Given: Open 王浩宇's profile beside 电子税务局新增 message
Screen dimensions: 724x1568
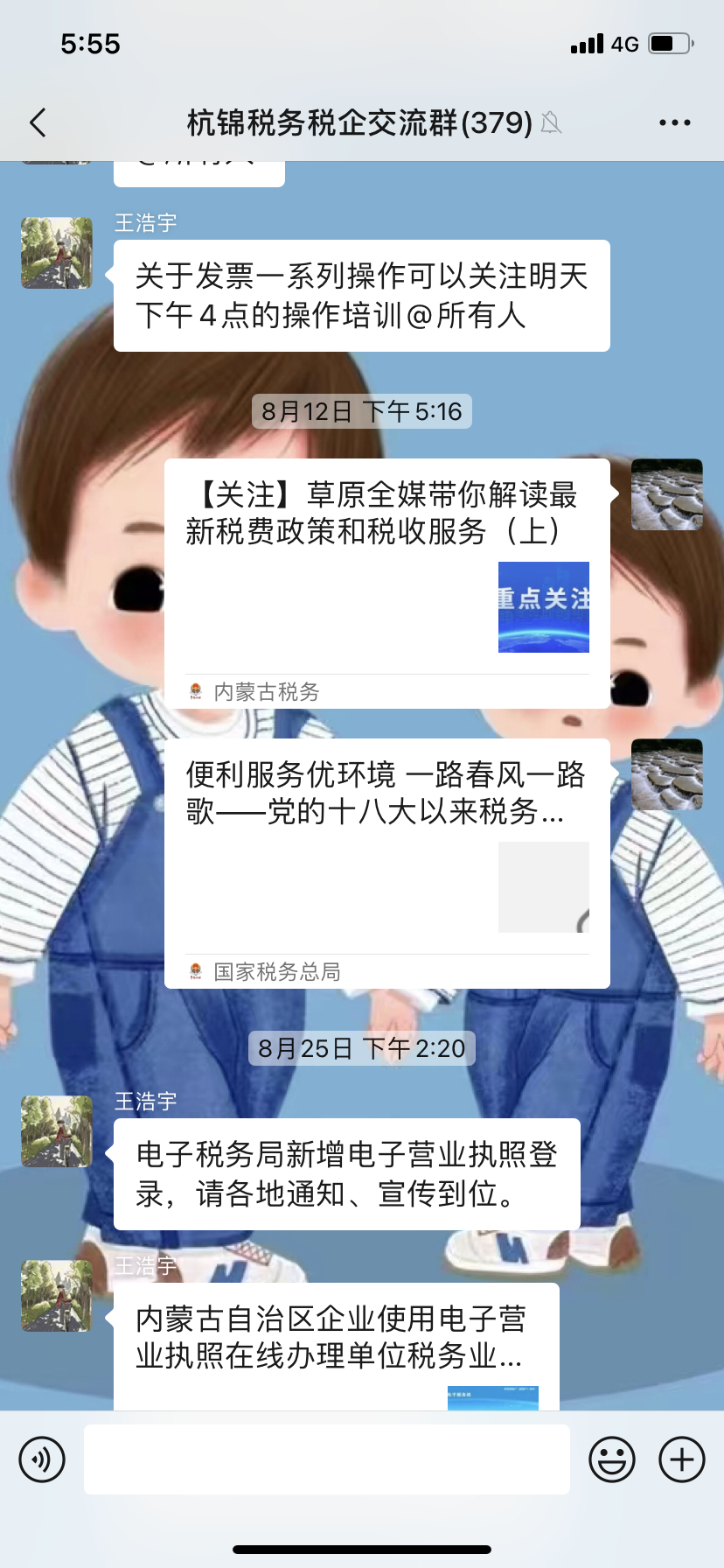Looking at the screenshot, I should (x=57, y=1131).
